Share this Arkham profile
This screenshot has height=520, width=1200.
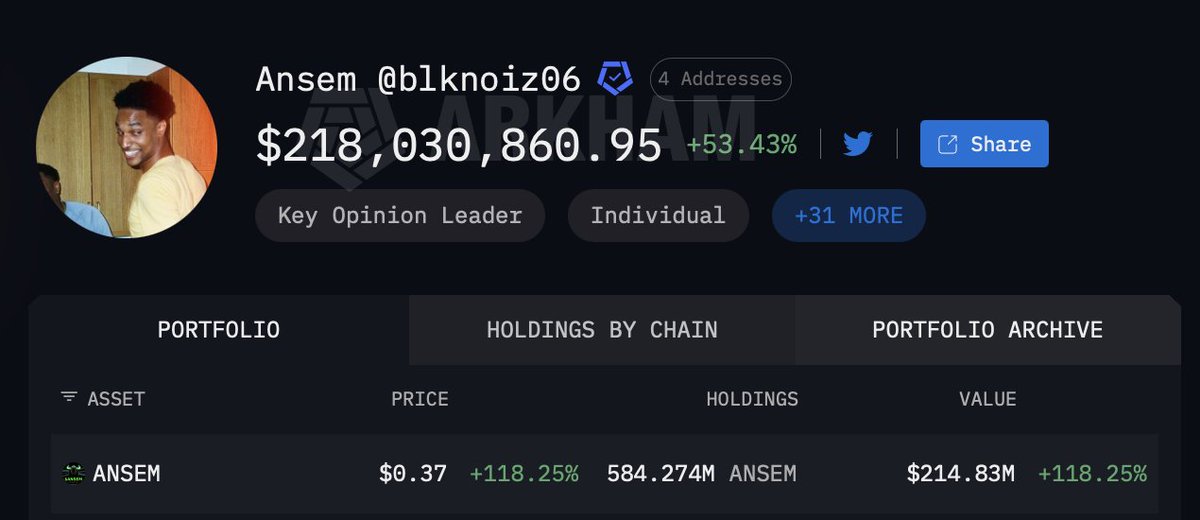point(984,144)
